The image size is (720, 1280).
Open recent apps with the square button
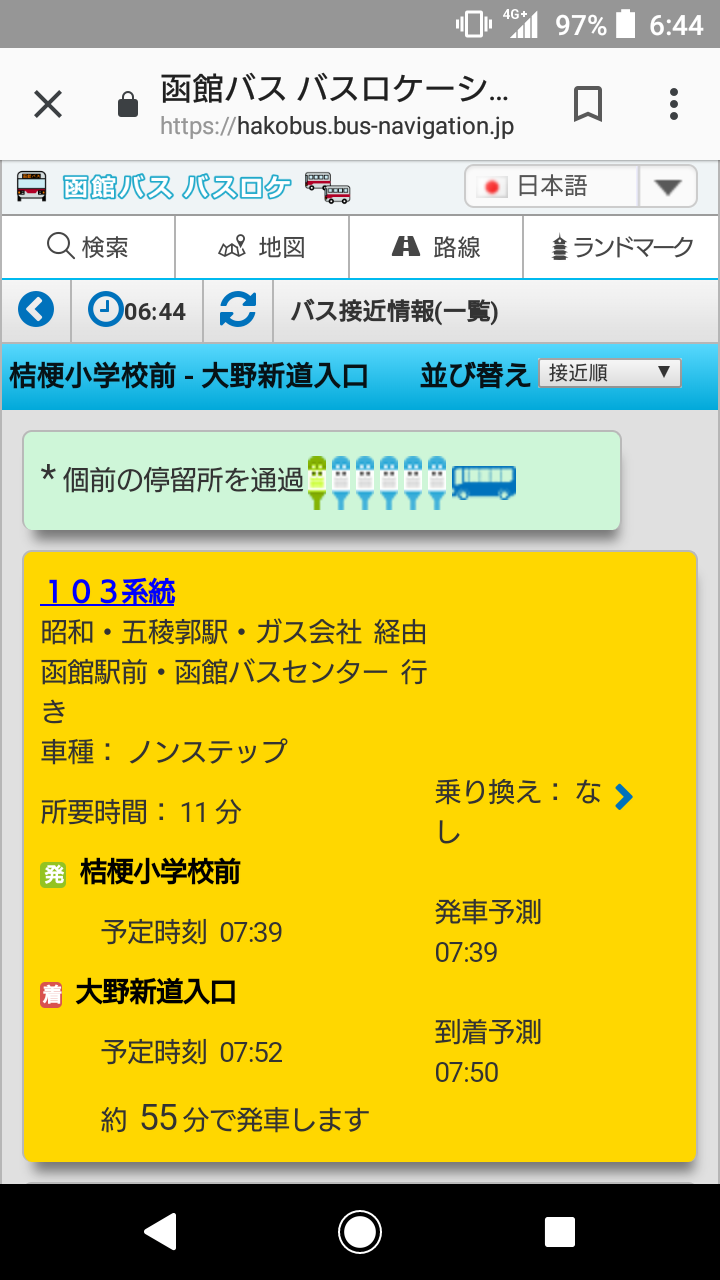pyautogui.click(x=560, y=1232)
